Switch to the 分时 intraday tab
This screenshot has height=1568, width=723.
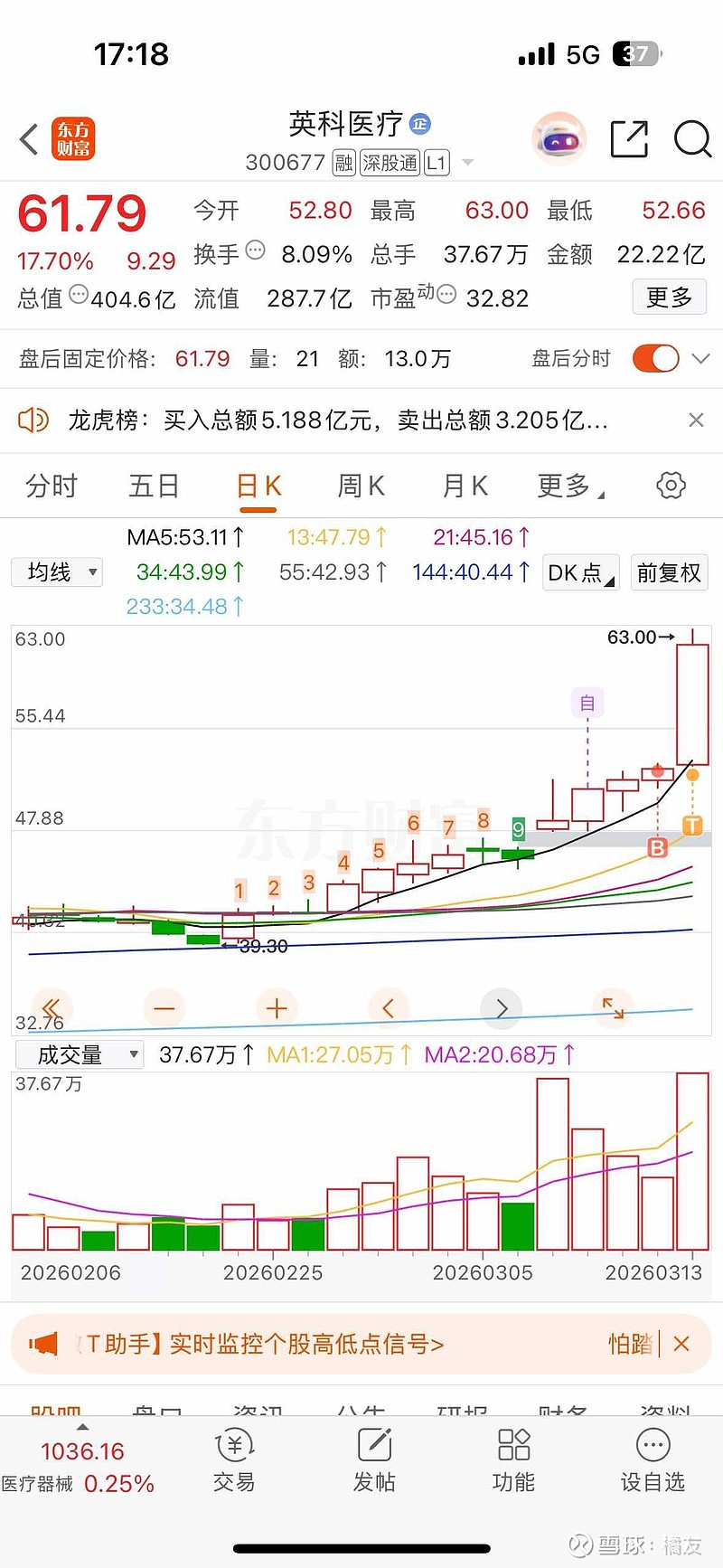click(x=52, y=486)
